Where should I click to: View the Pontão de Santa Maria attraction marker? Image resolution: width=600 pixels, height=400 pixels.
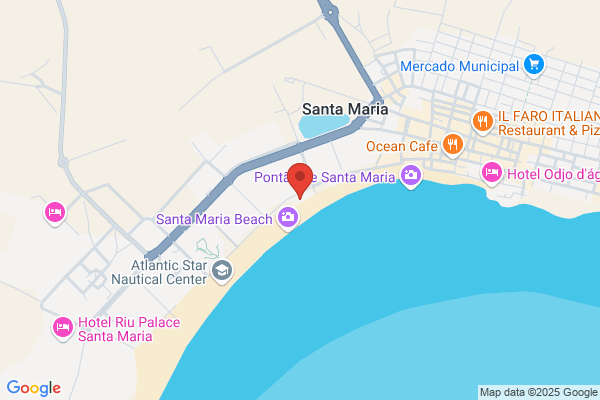coord(411,176)
